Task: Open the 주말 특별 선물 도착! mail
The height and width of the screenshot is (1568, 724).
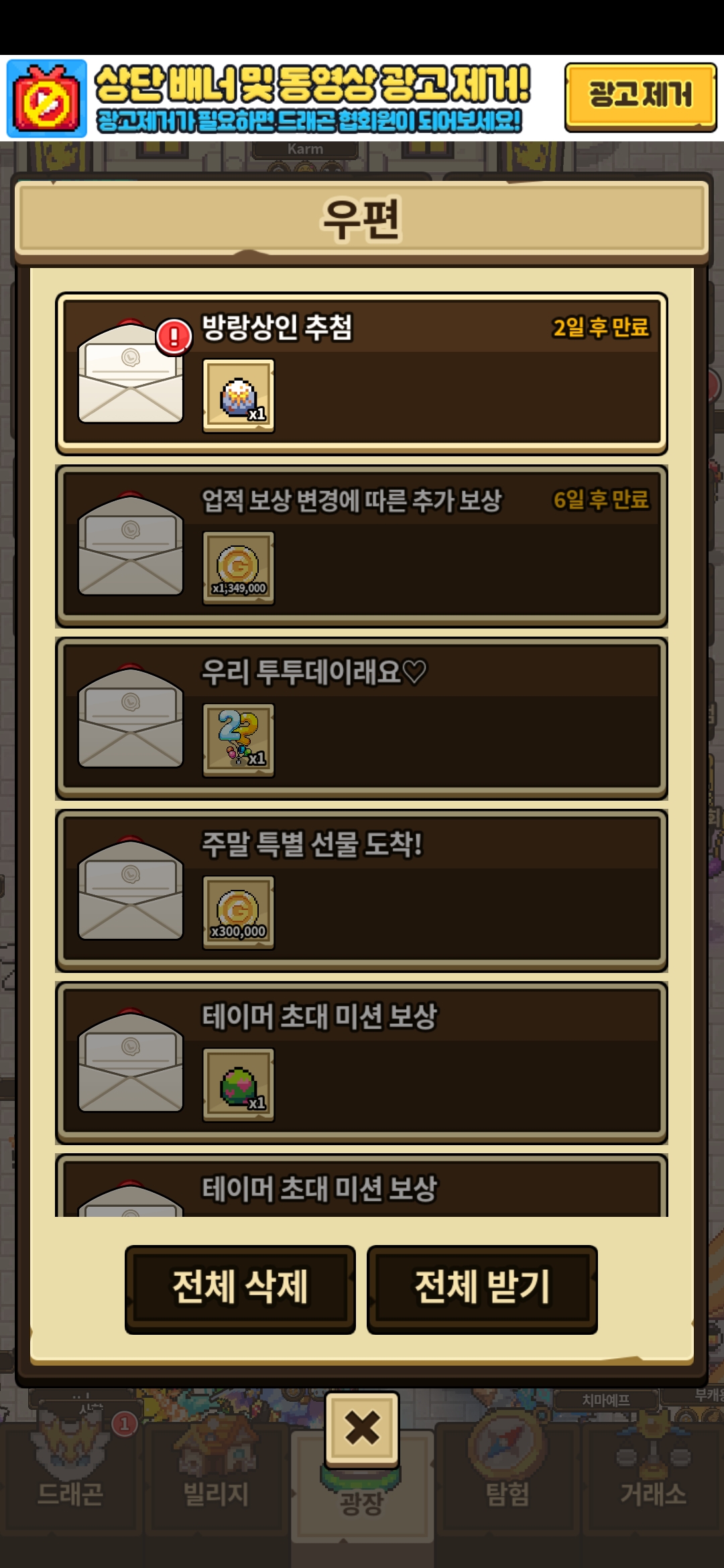Action: click(362, 891)
